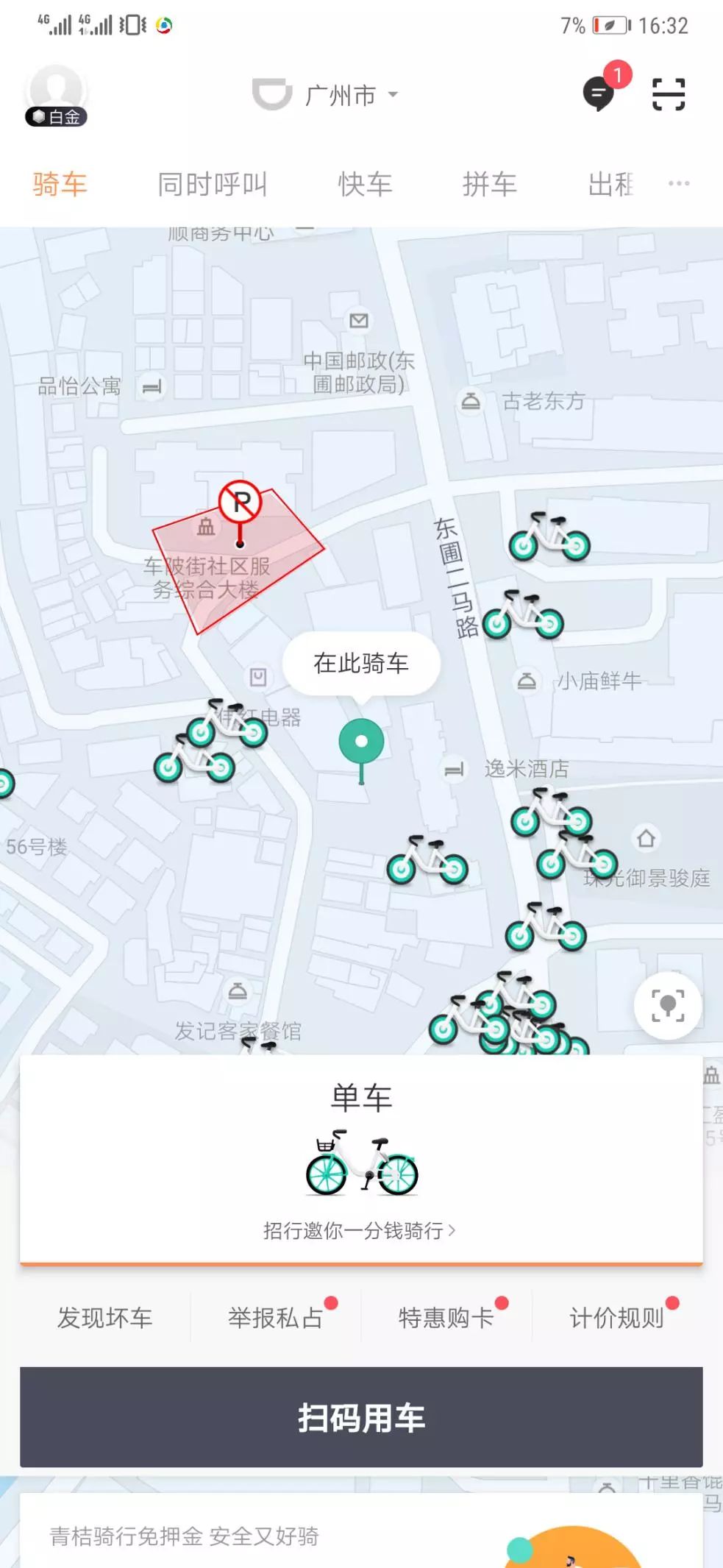The image size is (723, 1568).
Task: Tap the no-parking zone marker on map
Action: (240, 503)
